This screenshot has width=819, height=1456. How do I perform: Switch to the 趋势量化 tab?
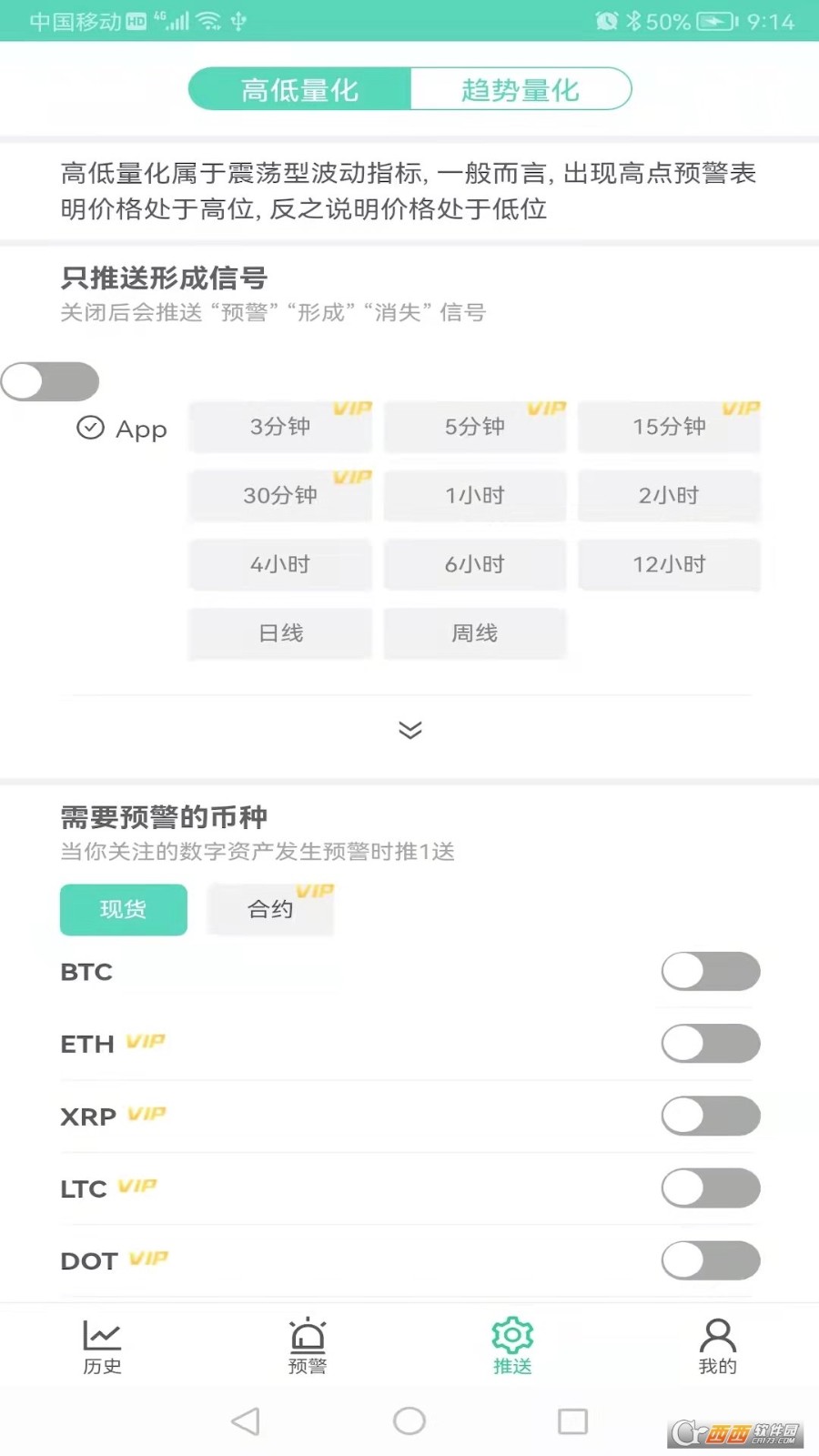point(521,89)
